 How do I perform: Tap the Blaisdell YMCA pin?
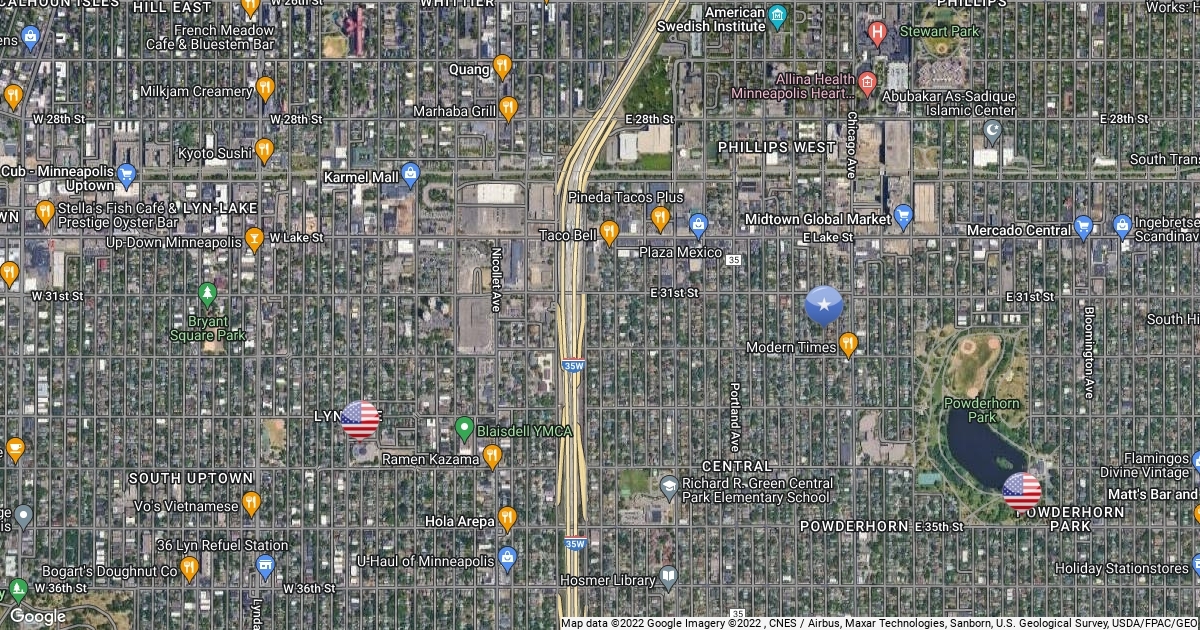pos(464,429)
